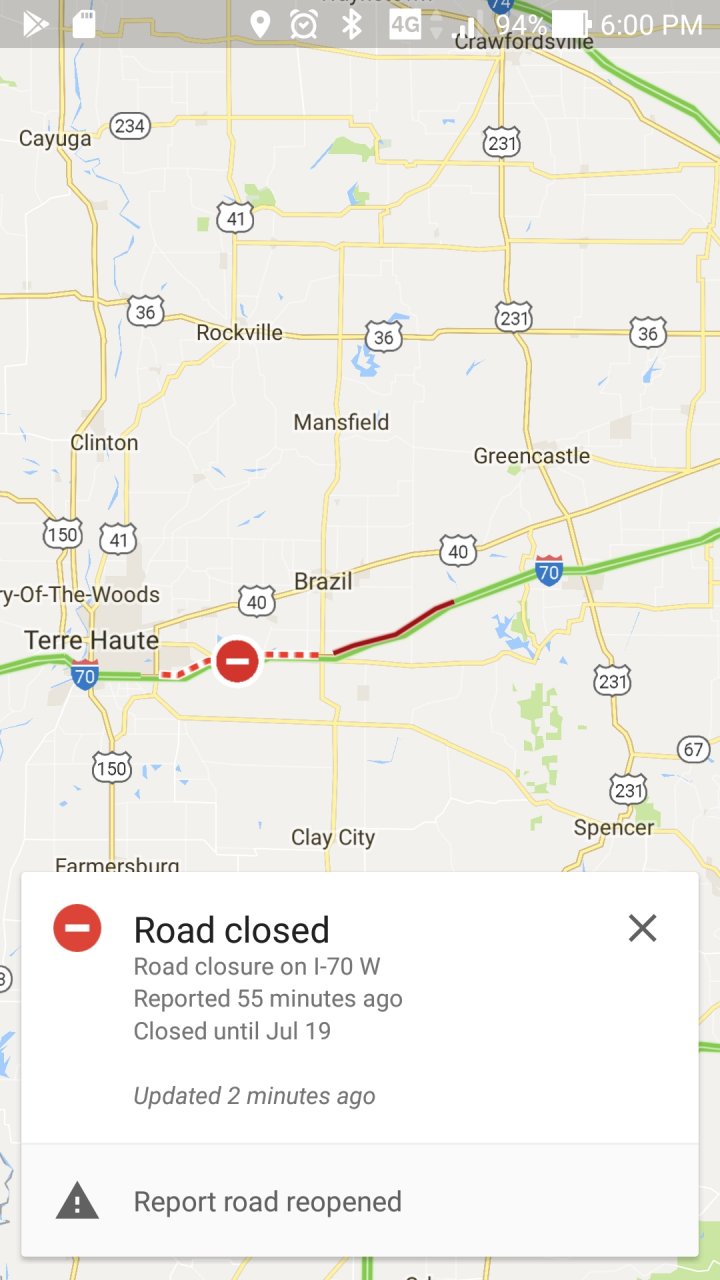Viewport: 720px width, 1280px height.
Task: Close the Road closed card
Action: pos(642,929)
